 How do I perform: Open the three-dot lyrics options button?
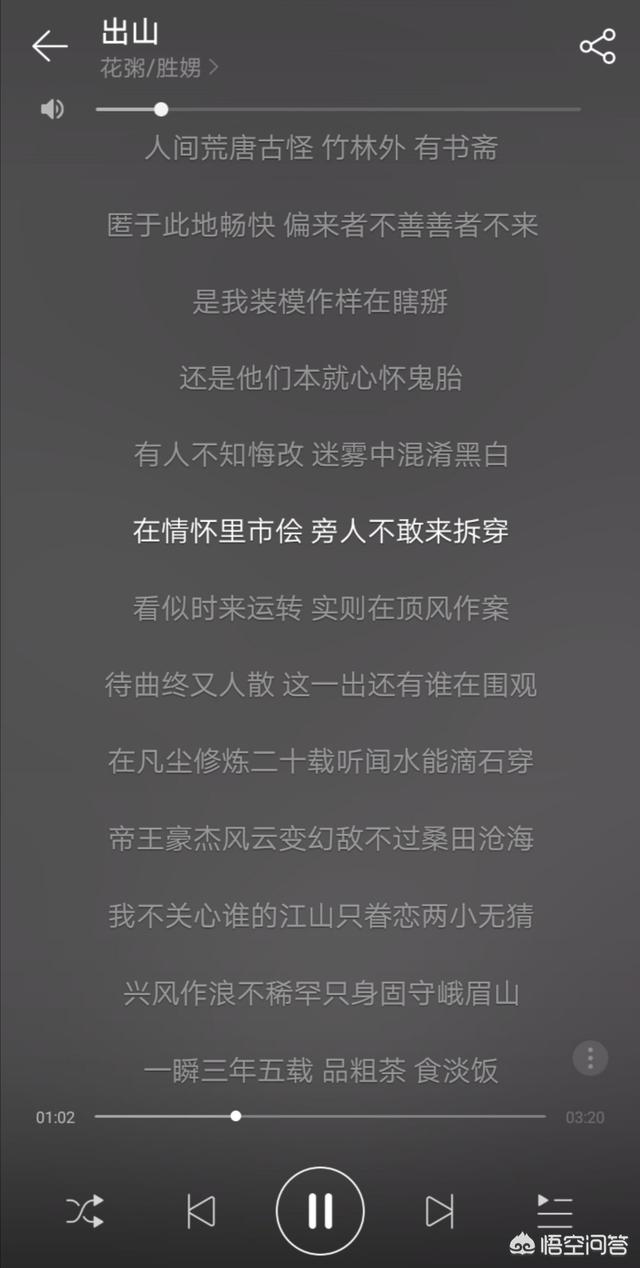pos(590,1058)
